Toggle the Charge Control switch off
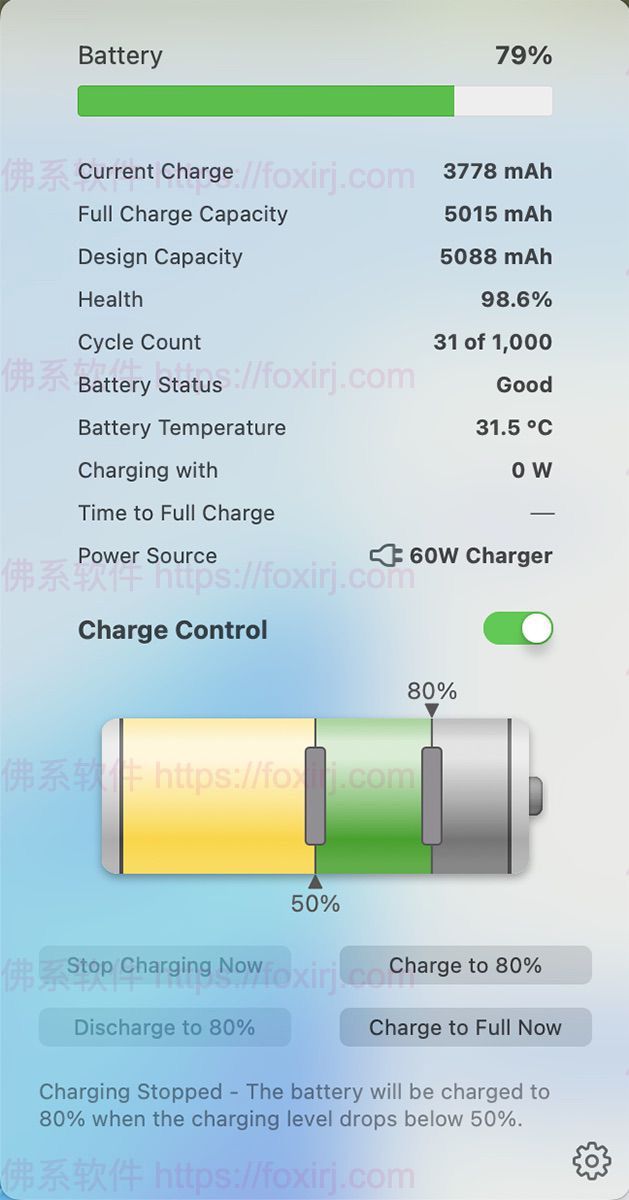Image resolution: width=629 pixels, height=1200 pixels. [518, 629]
